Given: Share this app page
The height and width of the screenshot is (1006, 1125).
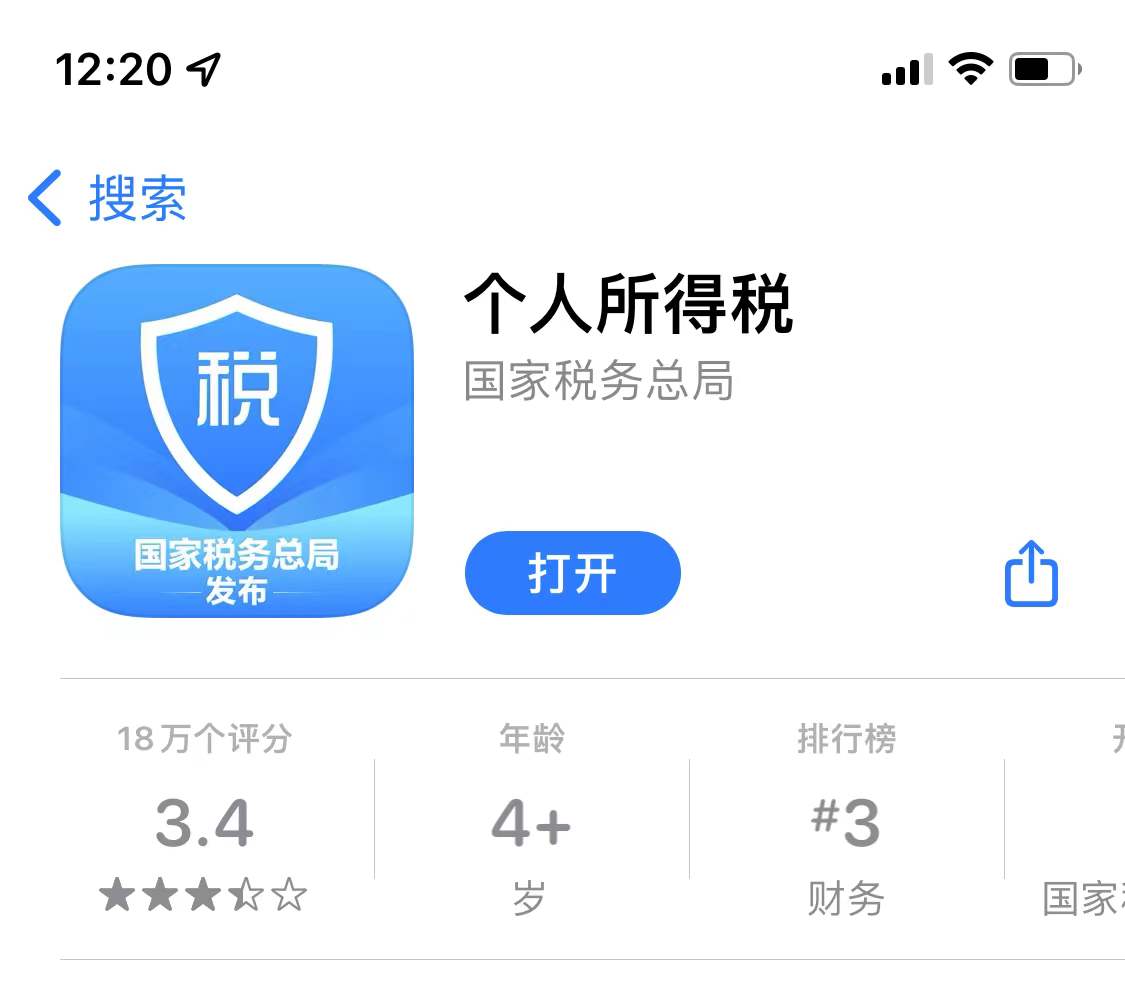Looking at the screenshot, I should (1030, 574).
